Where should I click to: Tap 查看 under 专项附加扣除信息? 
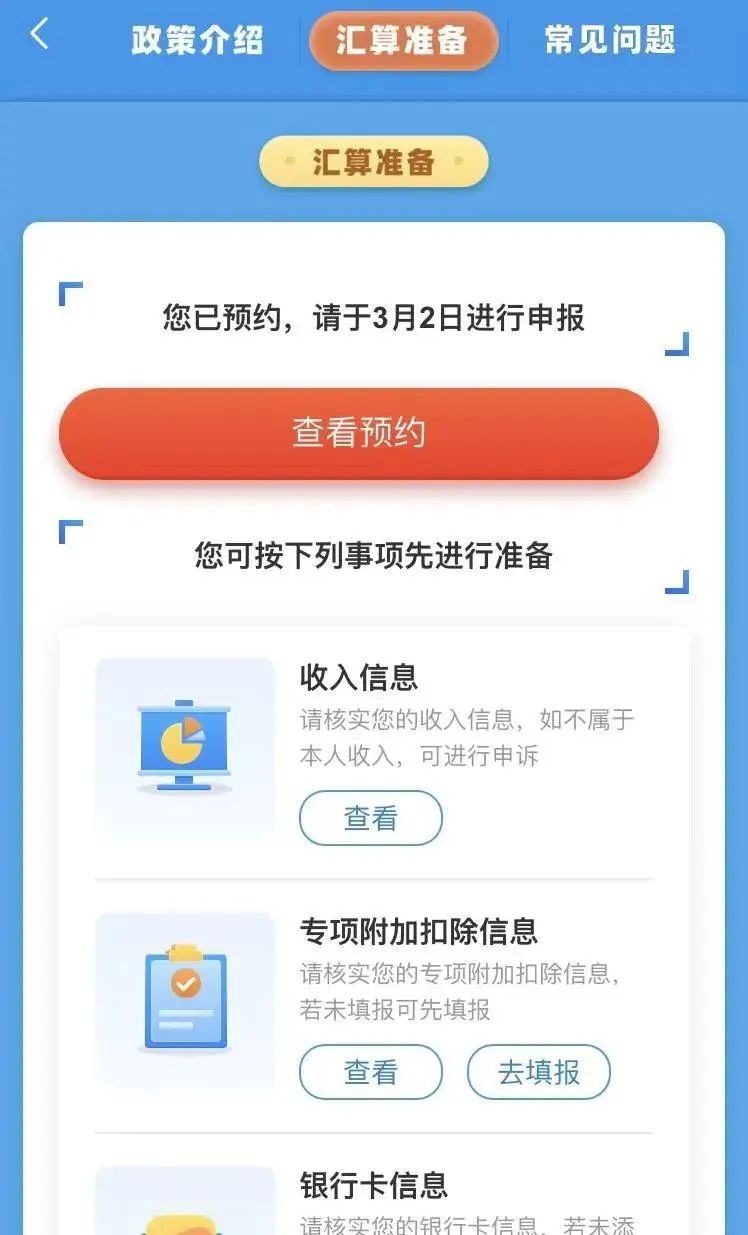click(371, 1072)
